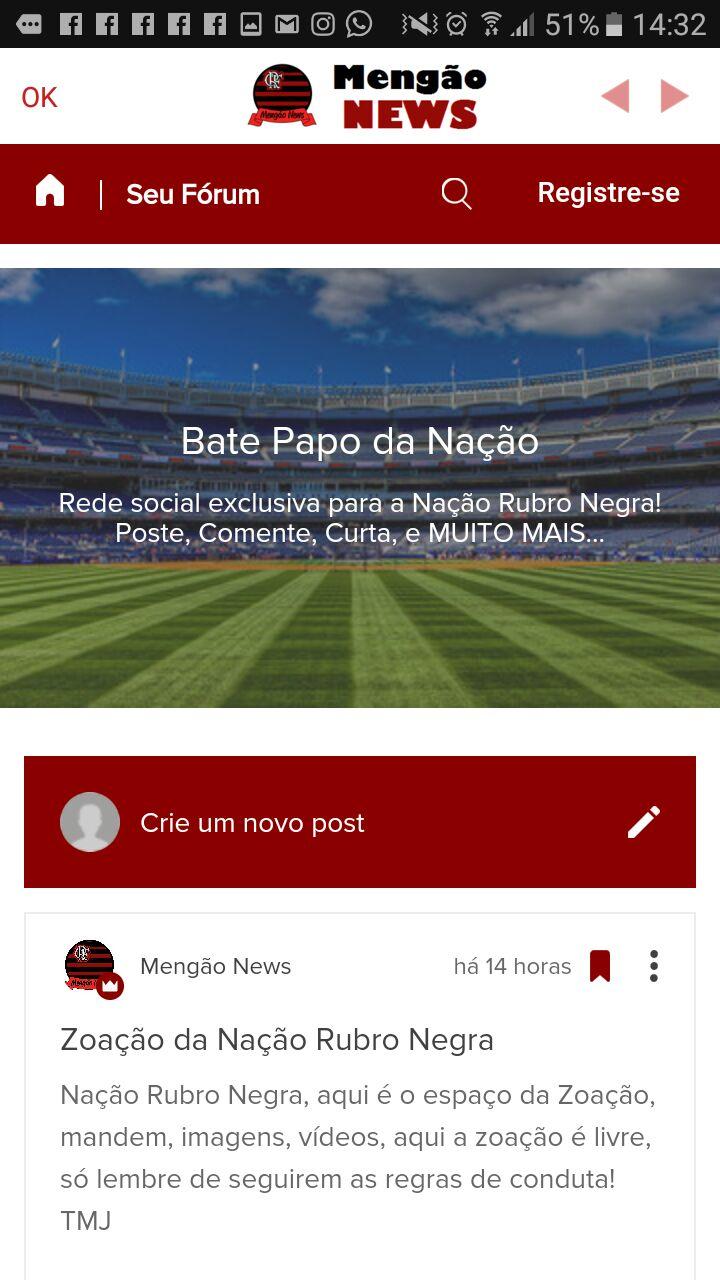Tap the Mengão News logo in header

tap(367, 96)
